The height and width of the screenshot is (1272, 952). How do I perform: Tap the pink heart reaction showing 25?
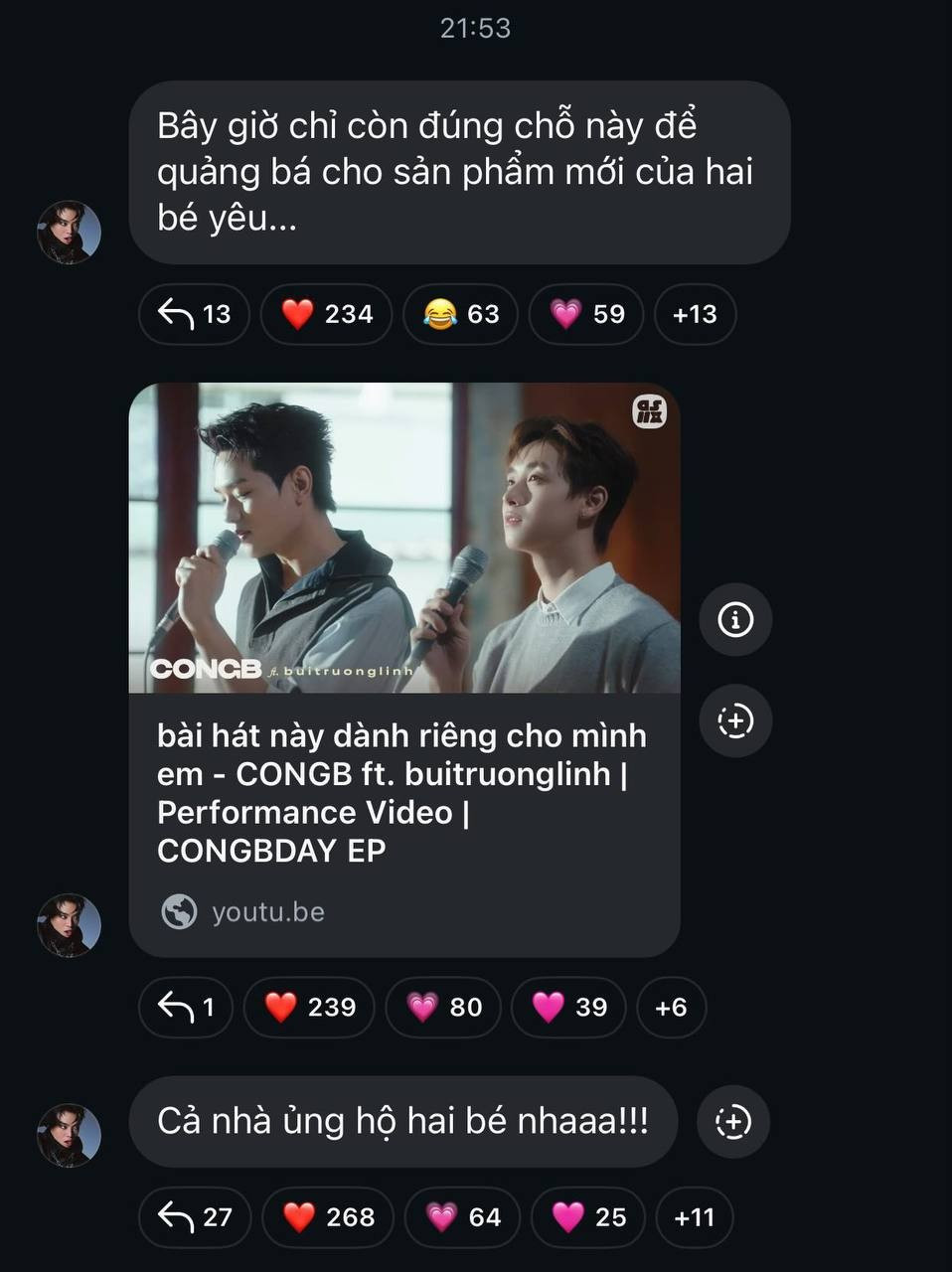pyautogui.click(x=588, y=1216)
